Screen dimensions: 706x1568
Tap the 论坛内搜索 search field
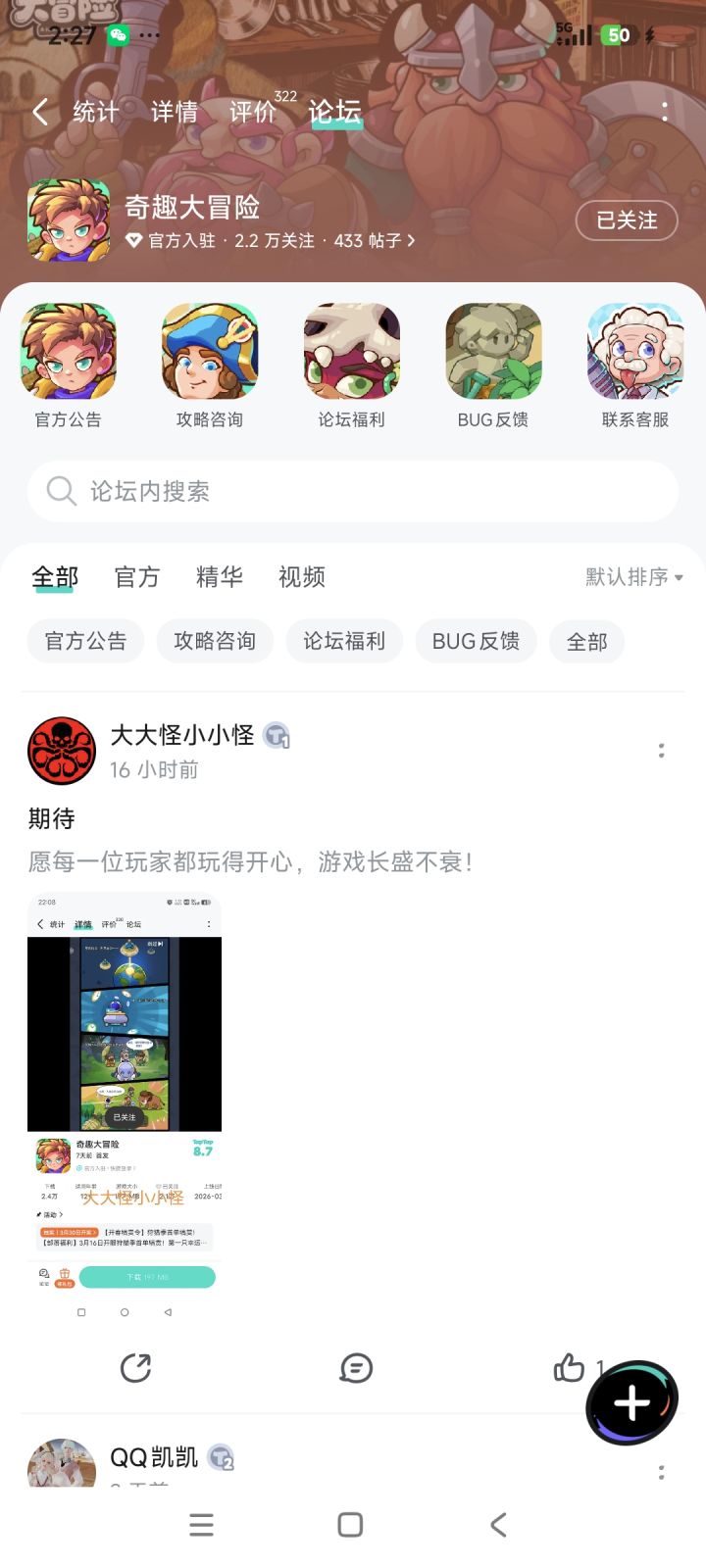[353, 492]
